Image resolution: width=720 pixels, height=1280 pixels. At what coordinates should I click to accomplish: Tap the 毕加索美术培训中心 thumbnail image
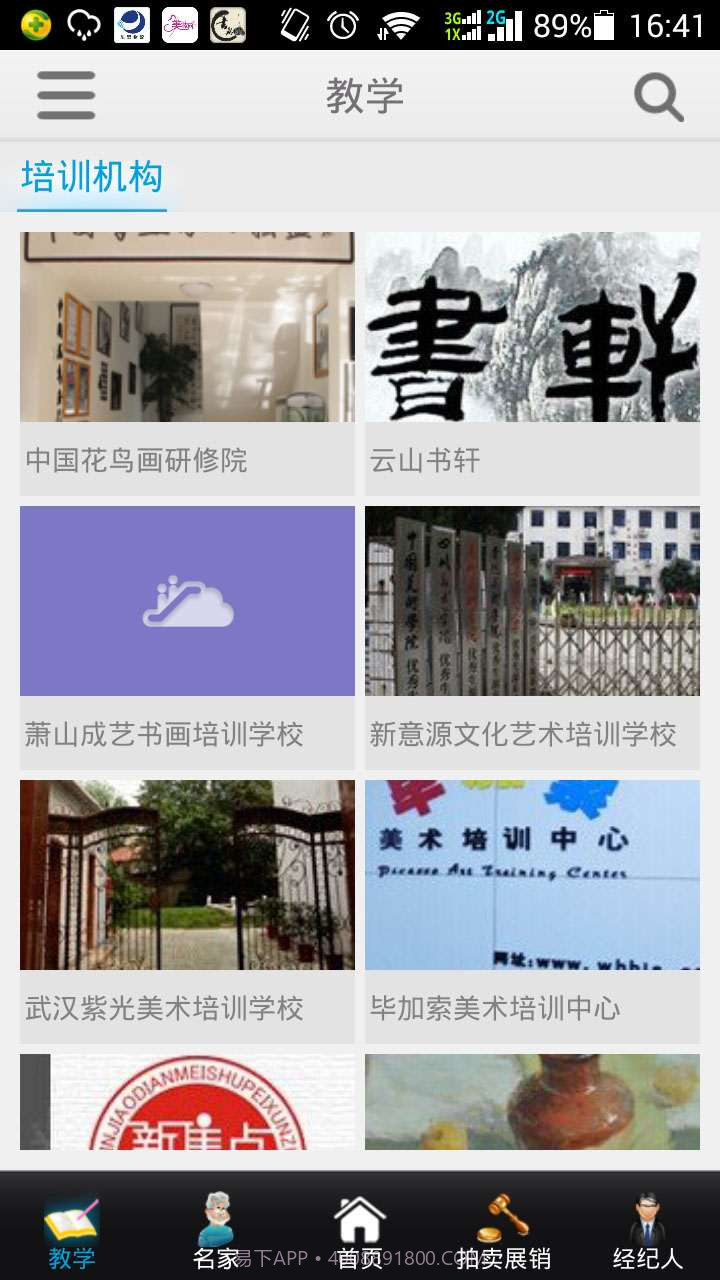point(532,873)
